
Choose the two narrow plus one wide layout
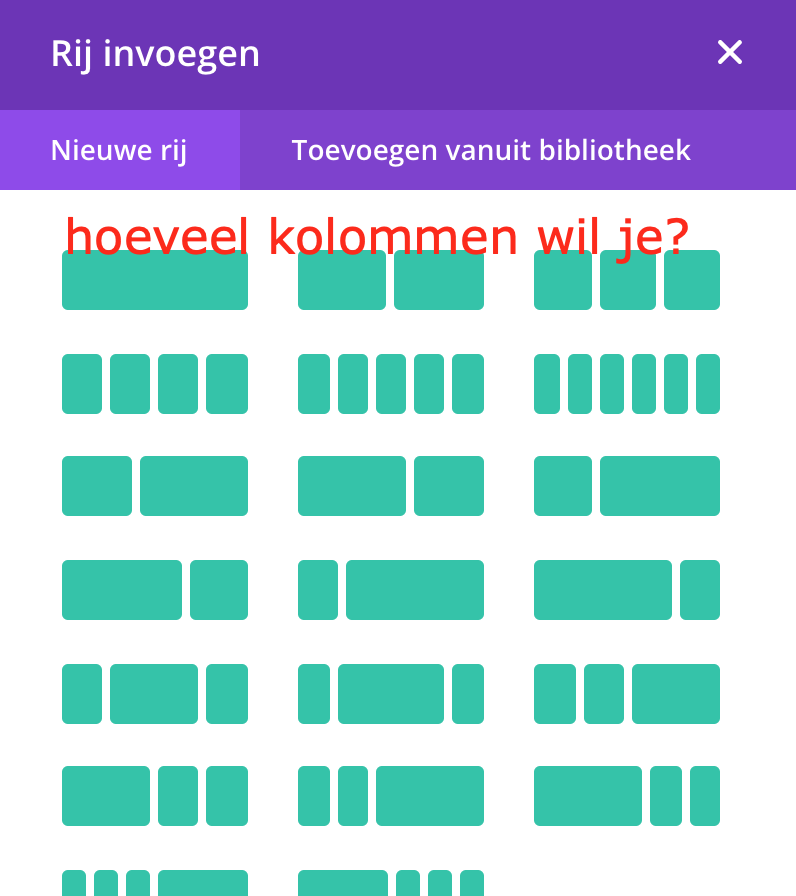coord(627,694)
